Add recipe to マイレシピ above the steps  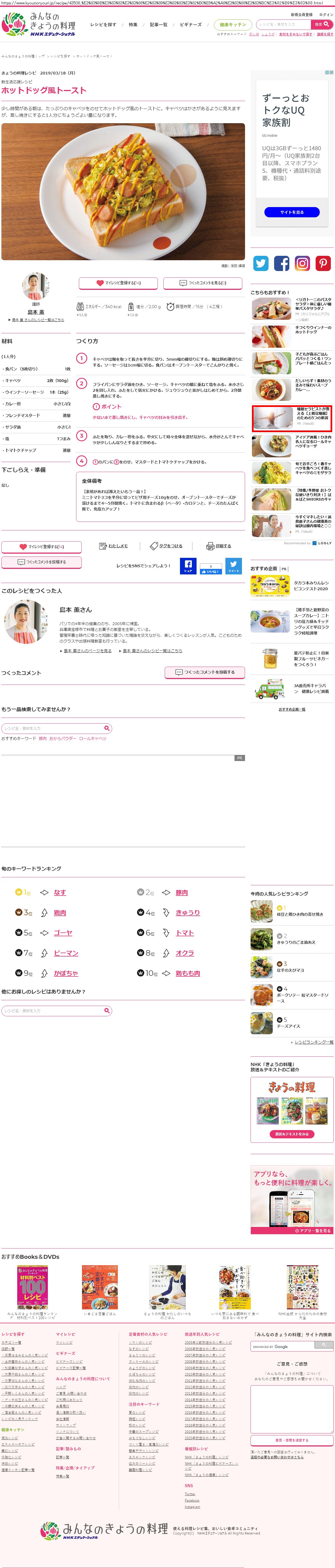pyautogui.click(x=118, y=283)
